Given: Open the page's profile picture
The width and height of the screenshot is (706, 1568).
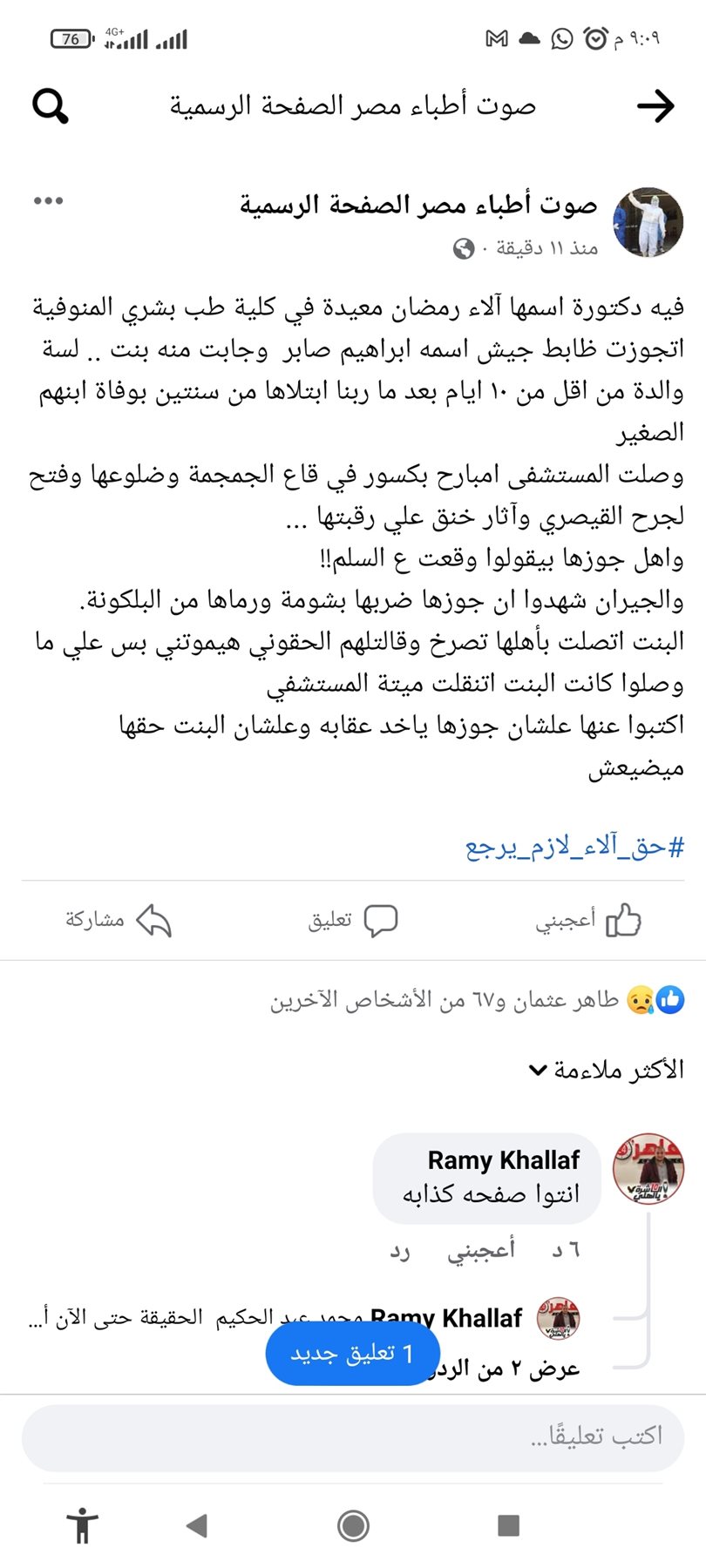Looking at the screenshot, I should pyautogui.click(x=648, y=223).
